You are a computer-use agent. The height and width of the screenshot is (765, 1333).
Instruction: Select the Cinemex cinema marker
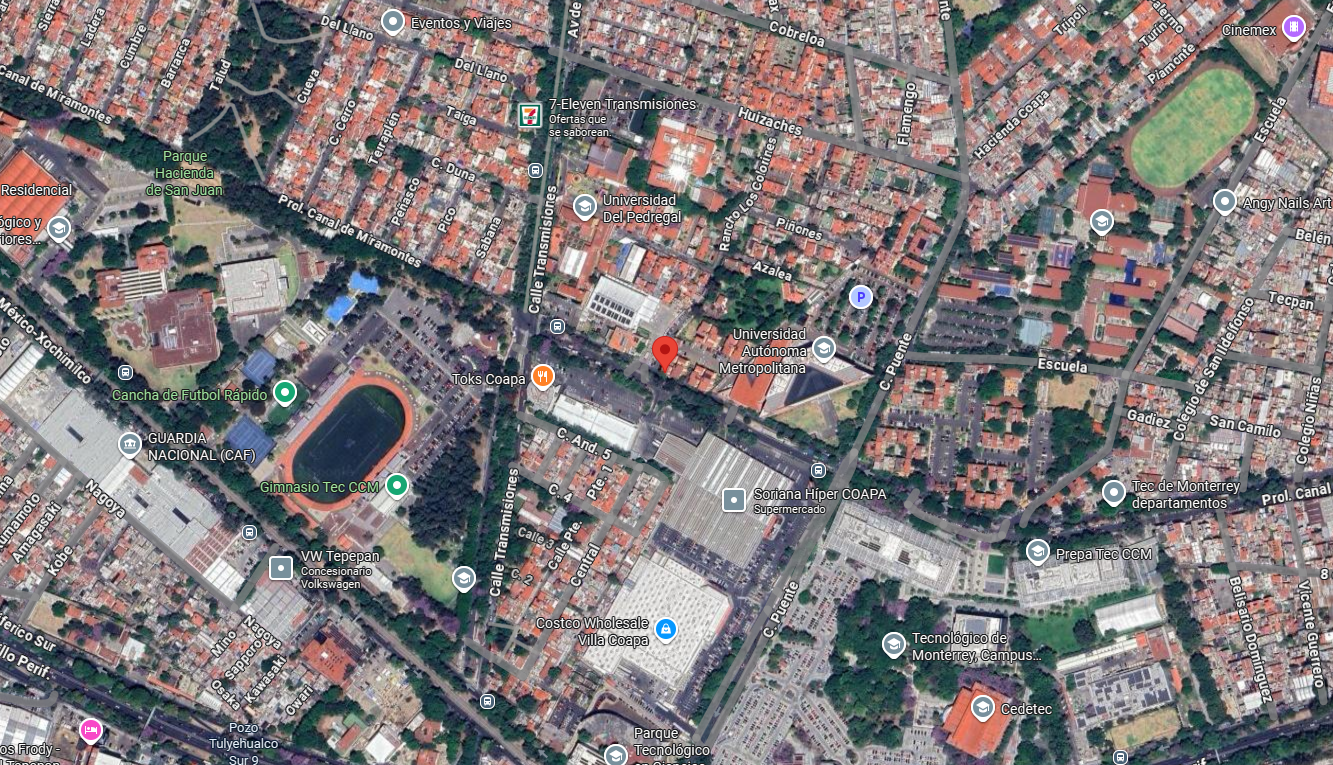coord(1294,27)
